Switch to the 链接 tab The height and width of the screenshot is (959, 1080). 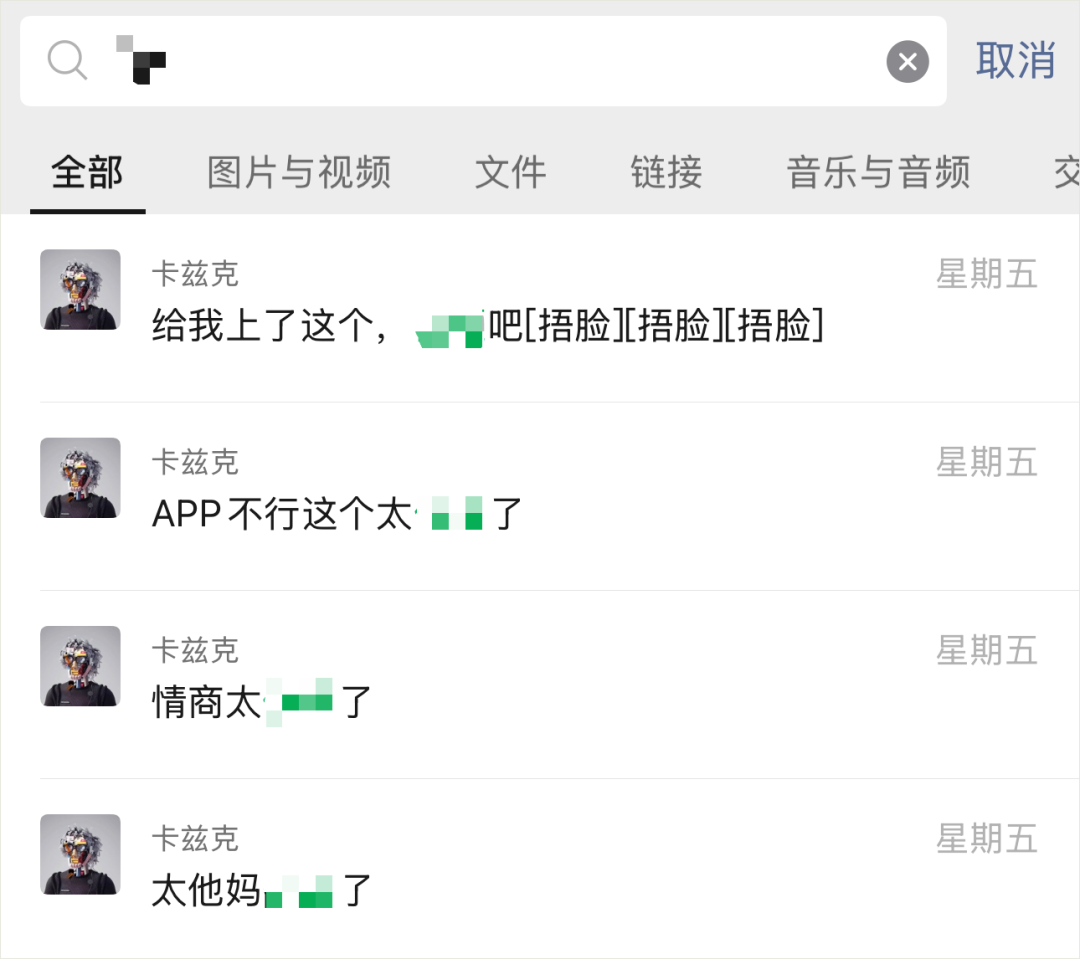[x=666, y=172]
